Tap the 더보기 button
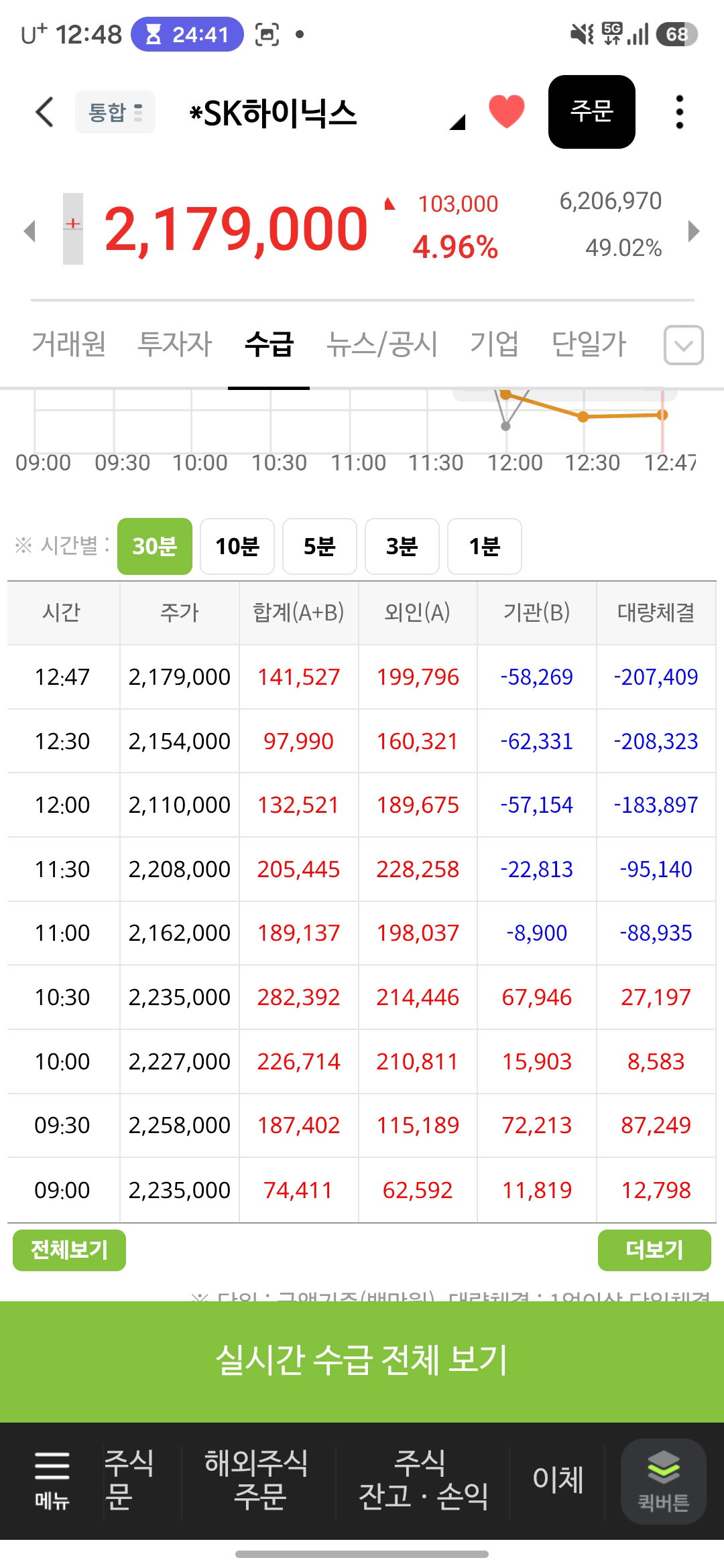Viewport: 724px width, 1568px height. coord(654,1250)
